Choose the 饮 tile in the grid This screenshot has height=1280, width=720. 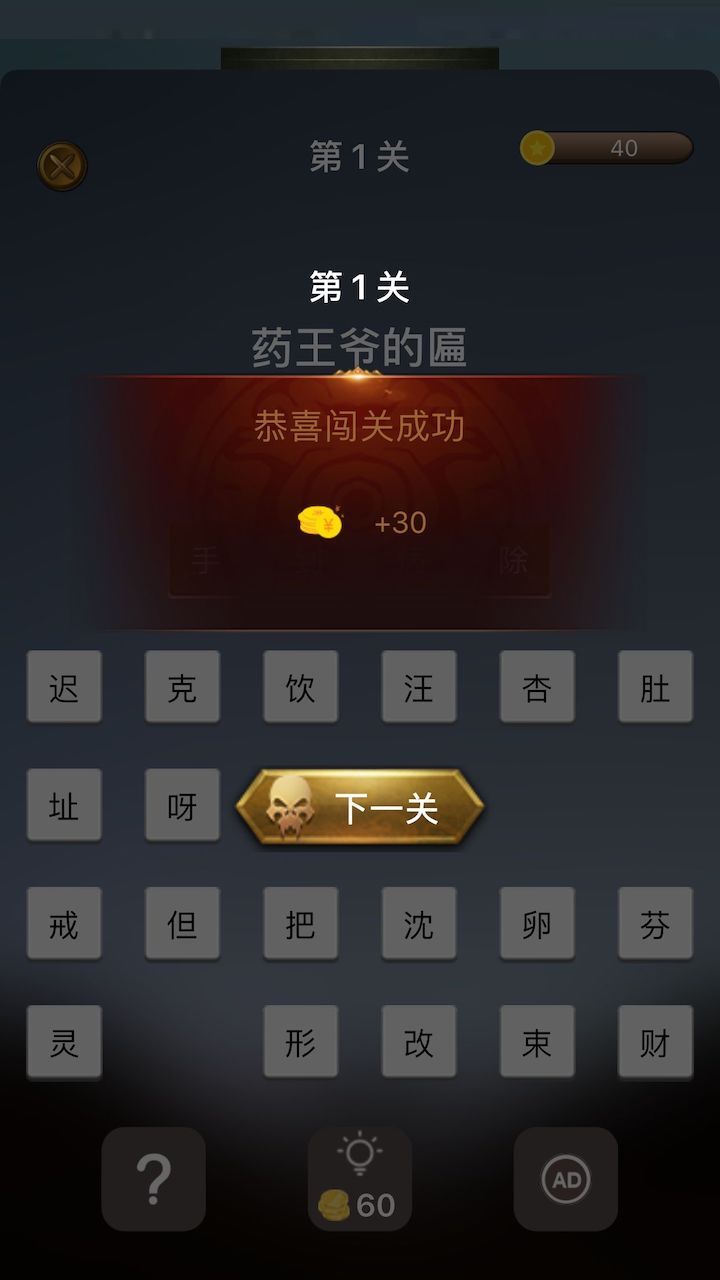click(300, 687)
